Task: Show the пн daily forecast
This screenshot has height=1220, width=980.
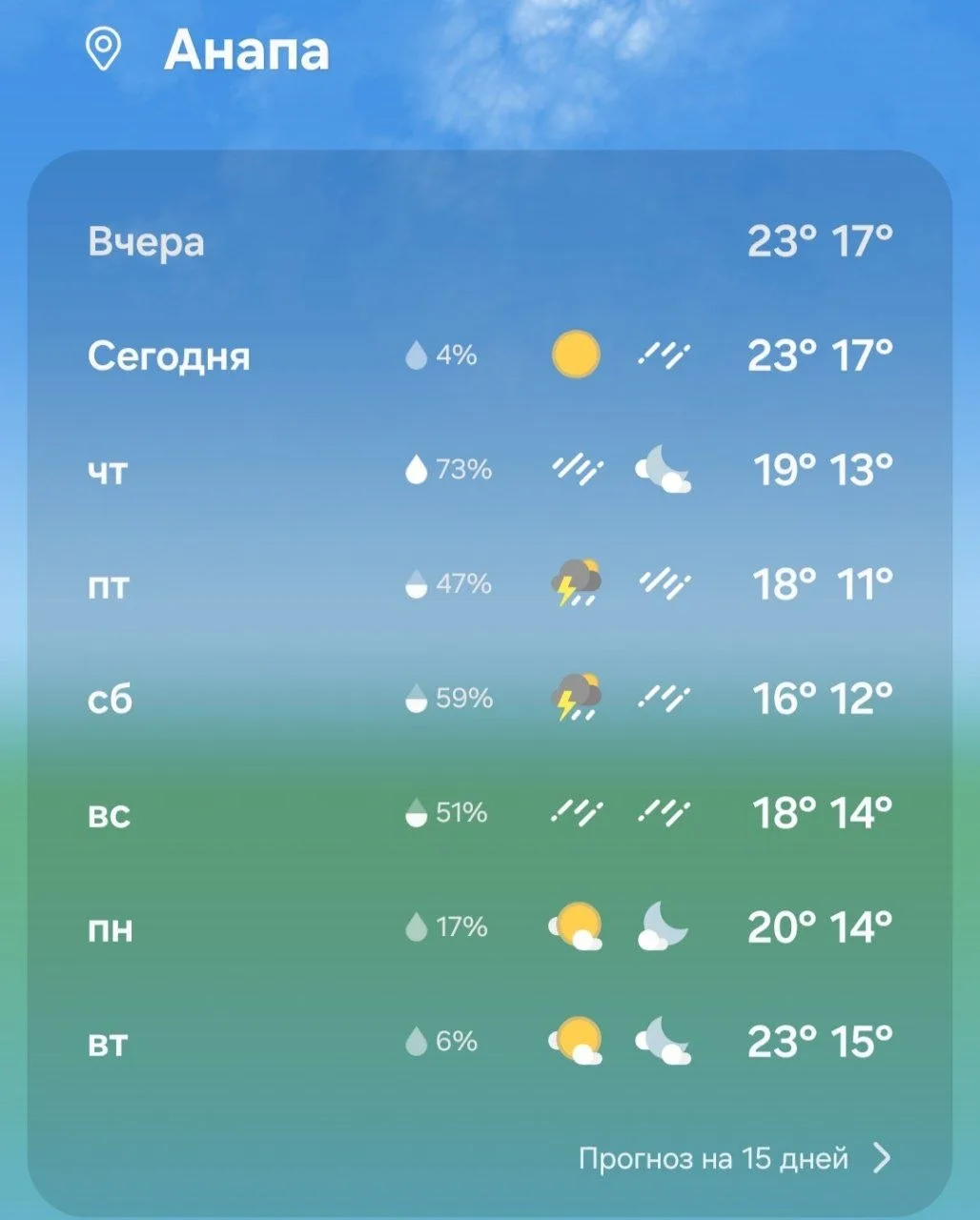Action: tap(490, 926)
